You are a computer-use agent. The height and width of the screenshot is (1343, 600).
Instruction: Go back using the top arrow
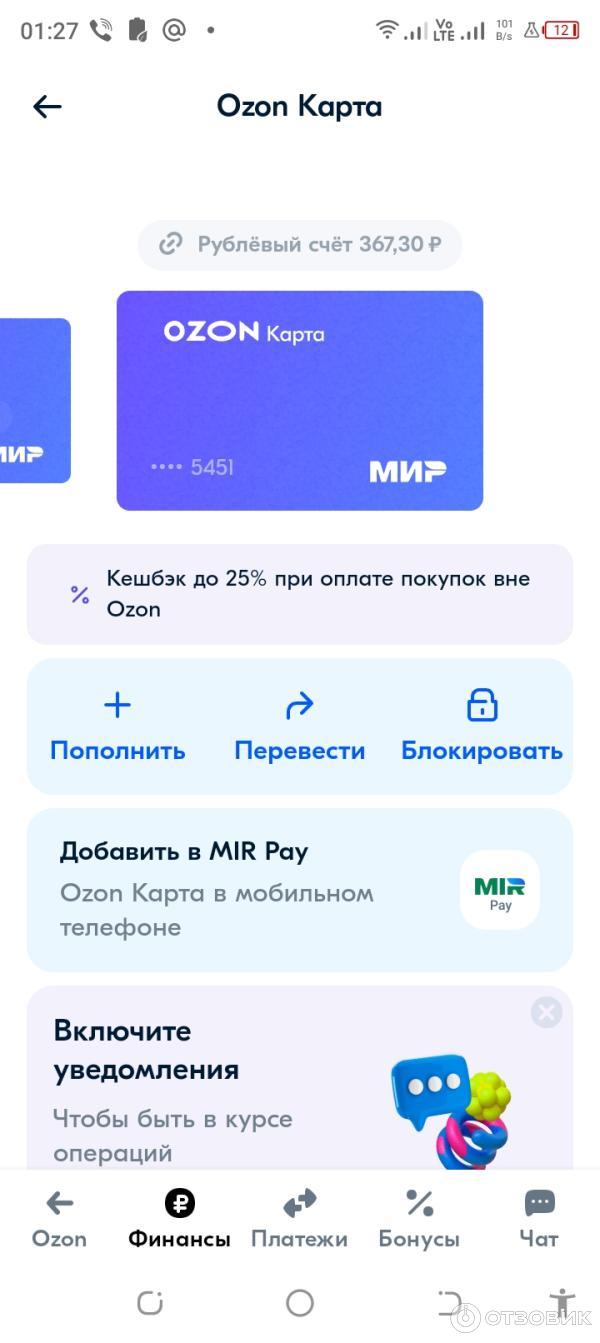point(47,107)
